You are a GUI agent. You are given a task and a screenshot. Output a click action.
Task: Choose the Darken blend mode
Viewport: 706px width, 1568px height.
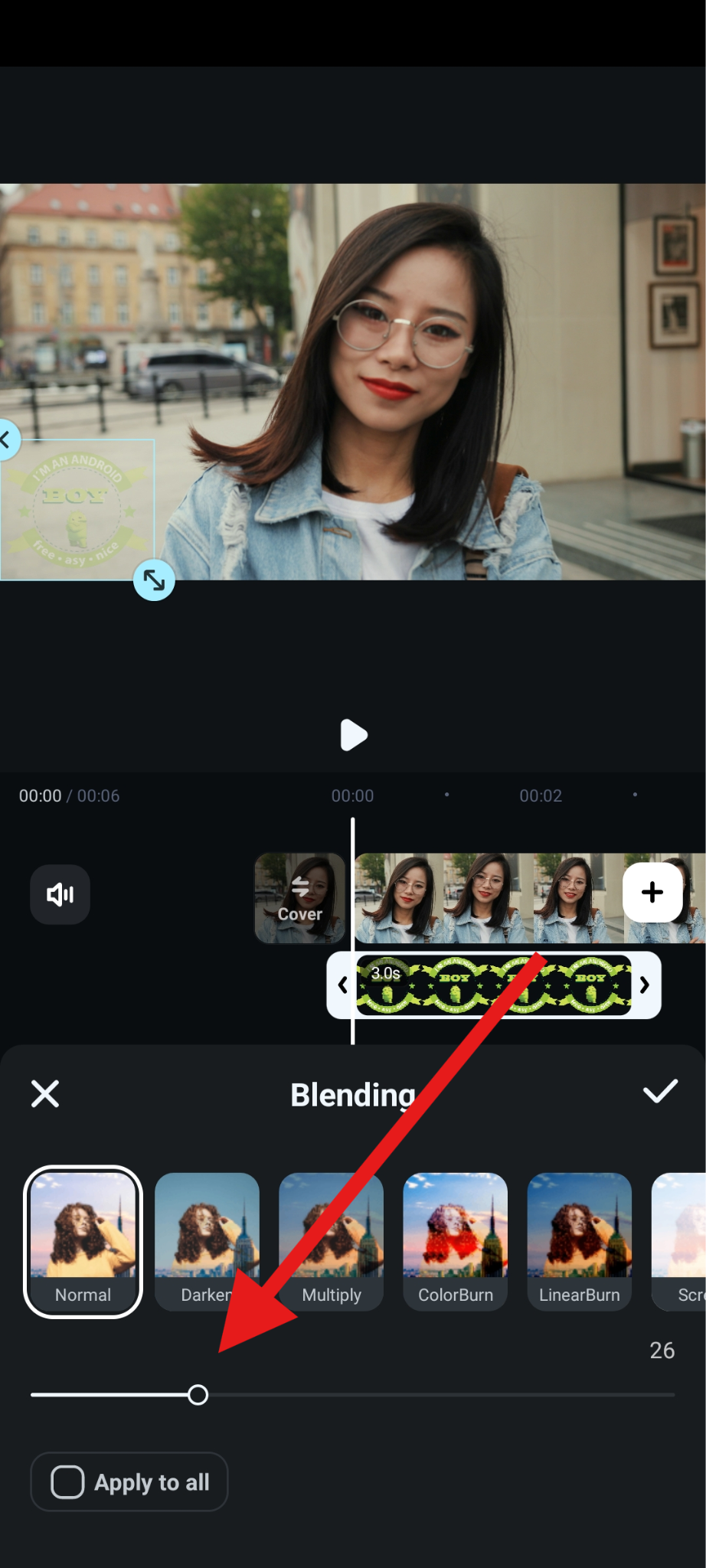[x=207, y=1241]
